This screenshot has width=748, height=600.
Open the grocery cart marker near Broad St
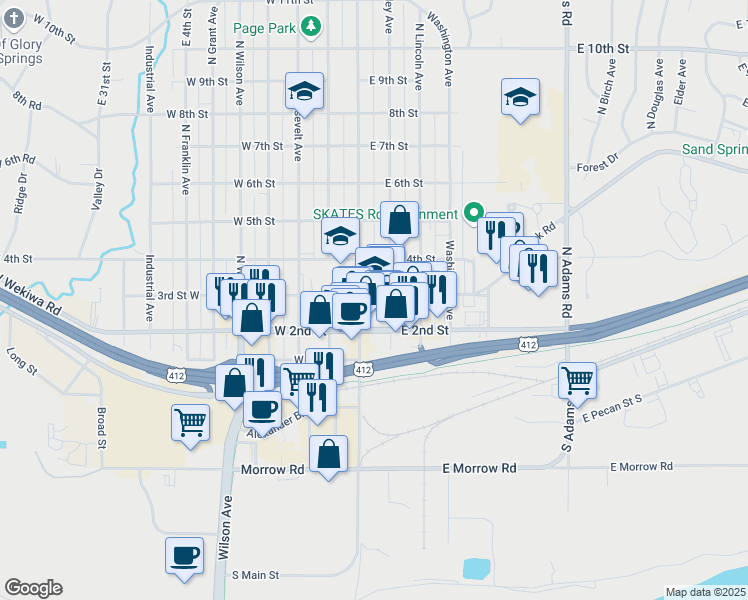pos(190,421)
